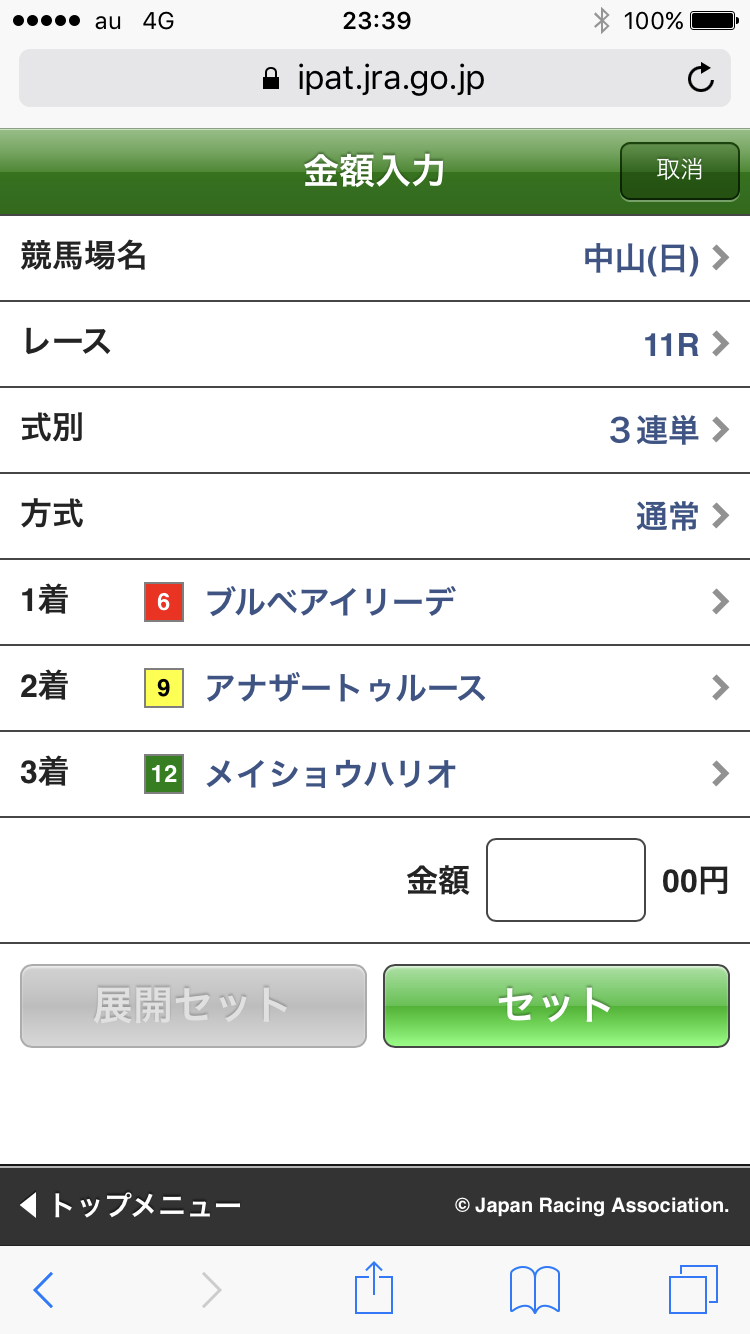This screenshot has width=750, height=1334.
Task: Change the 3着 horse メイショウハリオ
Action: click(x=375, y=774)
